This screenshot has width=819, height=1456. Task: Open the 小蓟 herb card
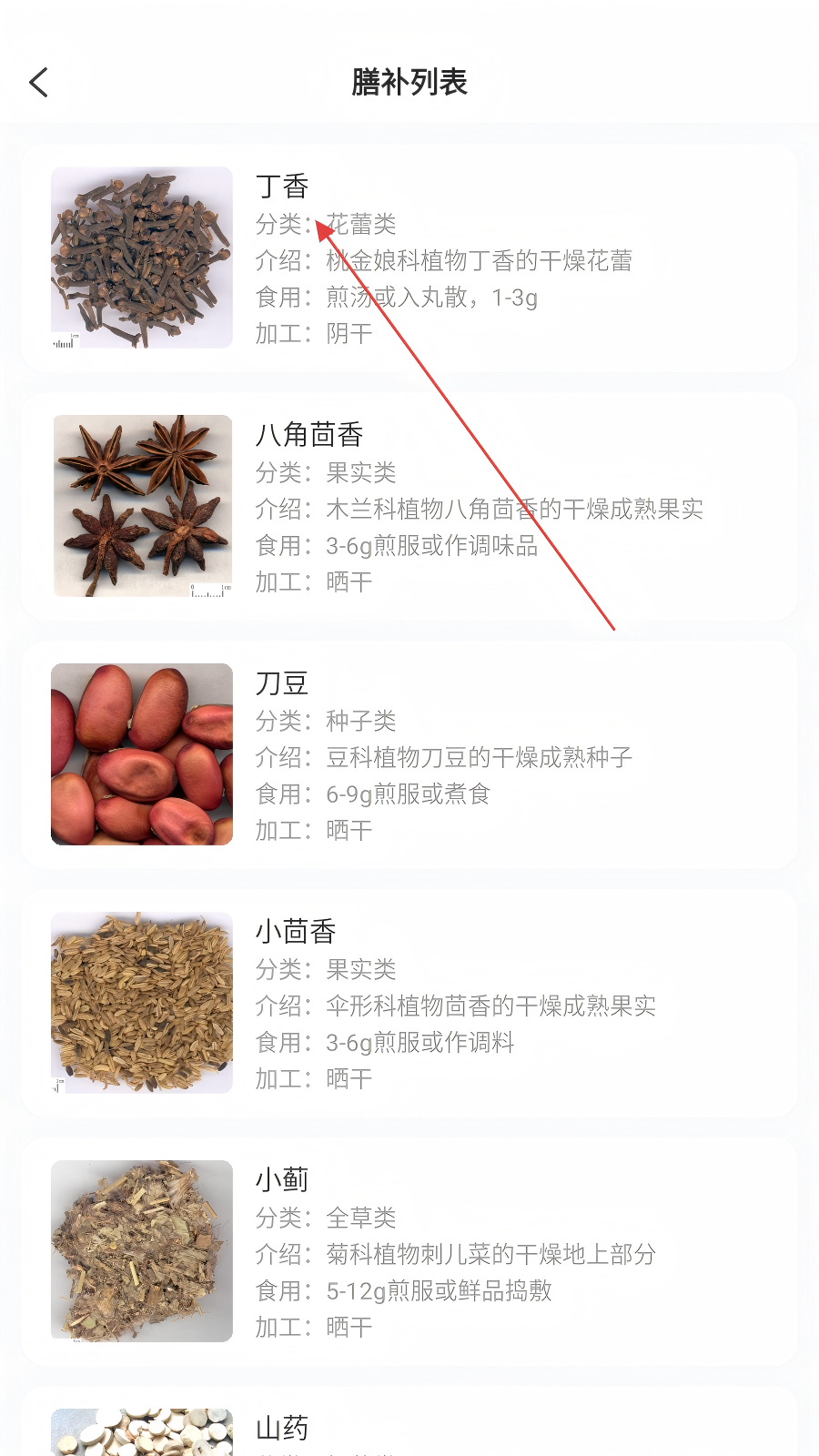(409, 1251)
